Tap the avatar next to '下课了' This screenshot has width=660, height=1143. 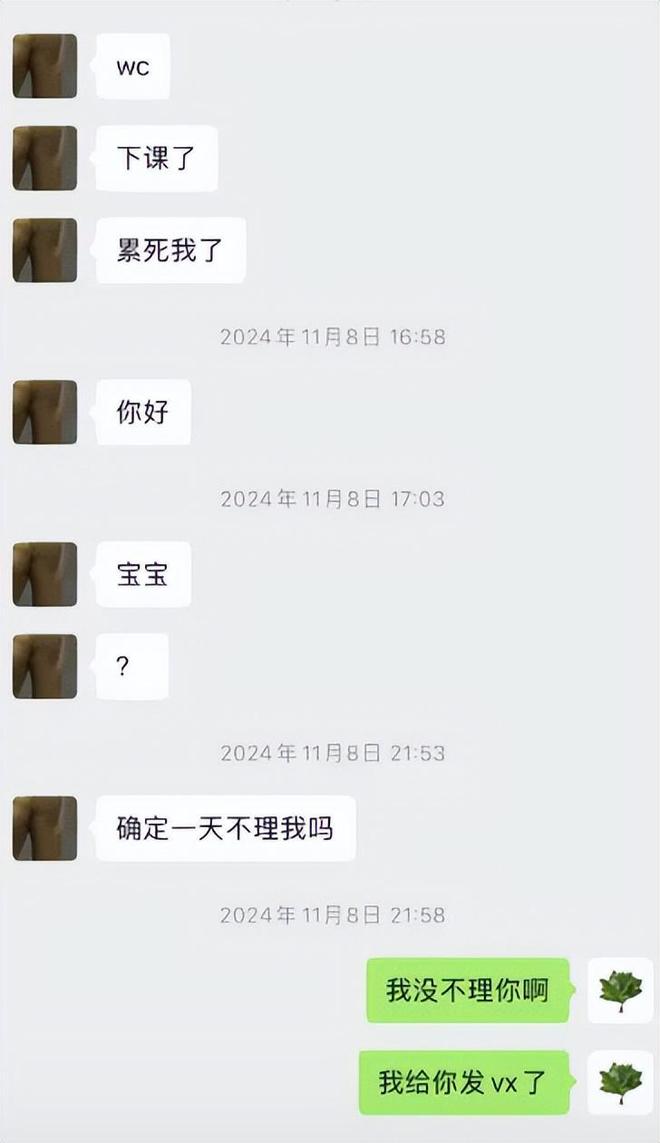click(45, 158)
